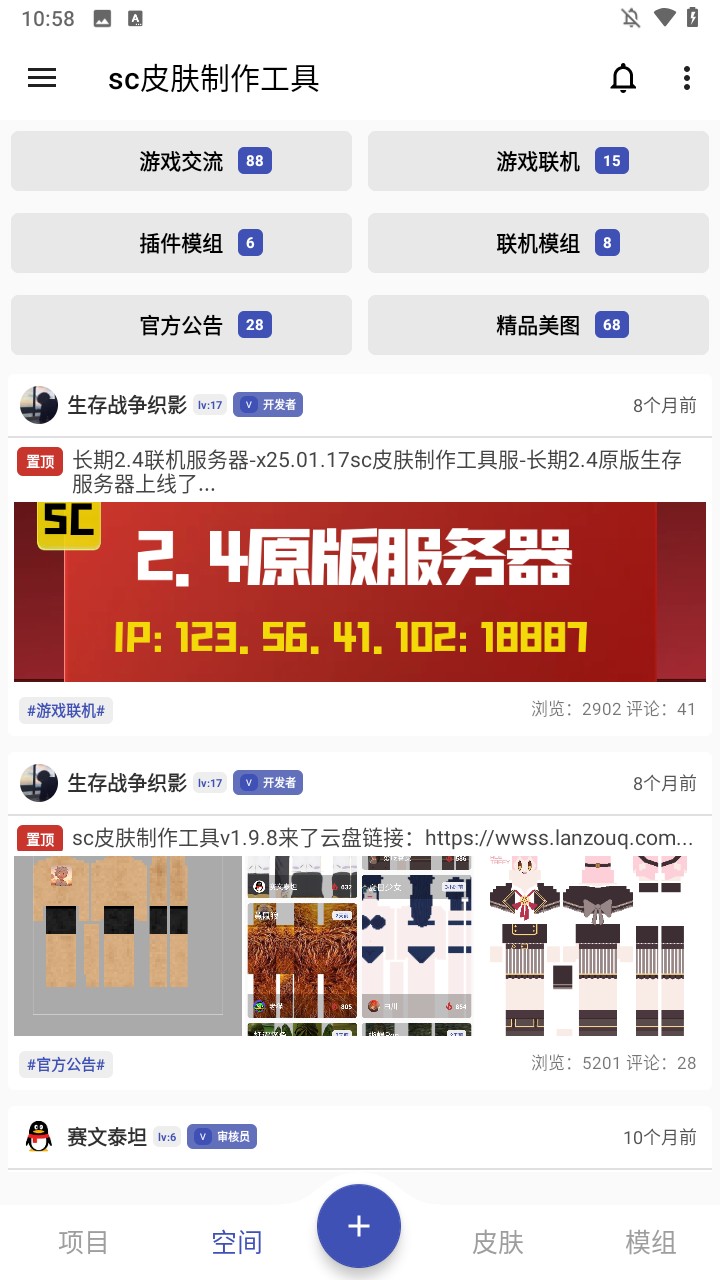Open the #游戏联机# hashtag

pos(65,710)
